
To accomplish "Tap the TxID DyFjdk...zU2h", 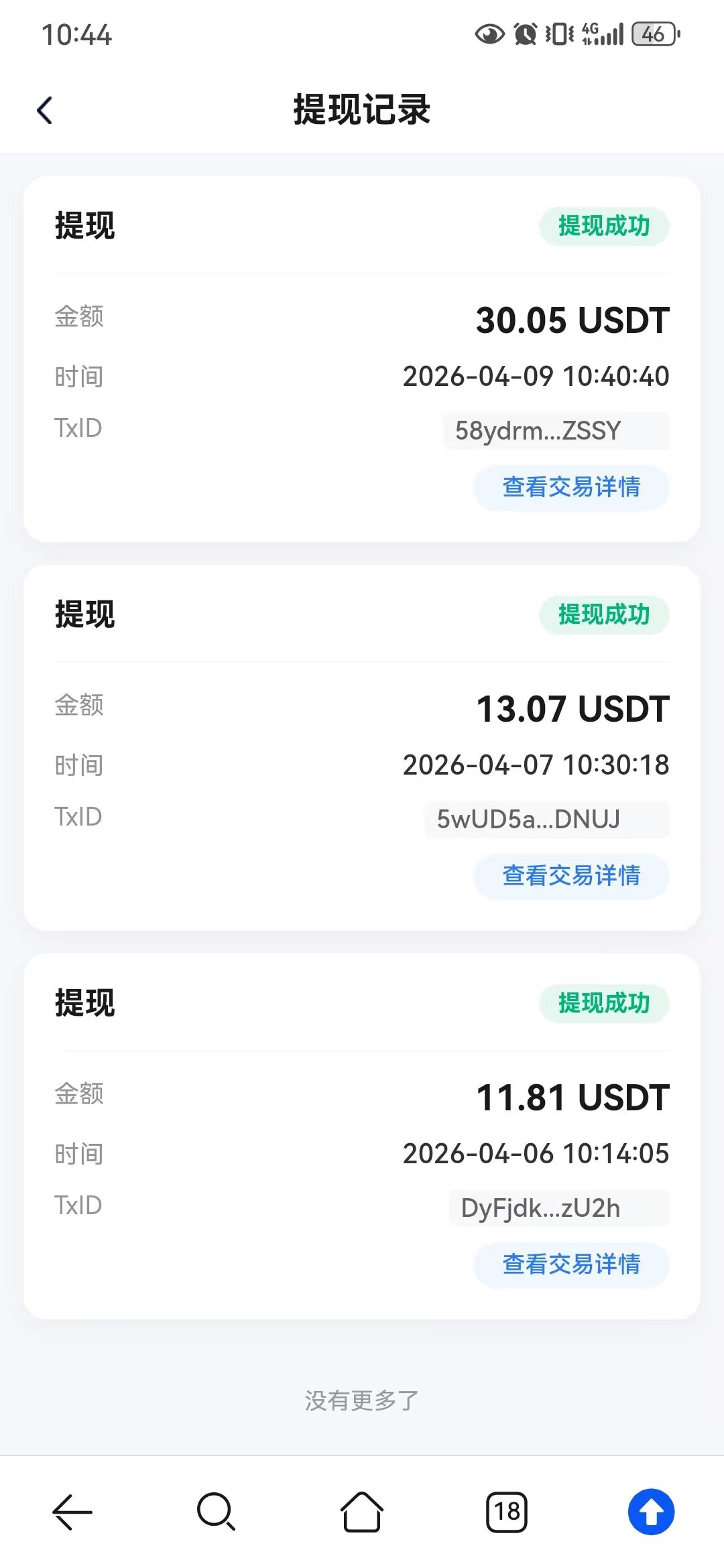I will pos(558,1208).
